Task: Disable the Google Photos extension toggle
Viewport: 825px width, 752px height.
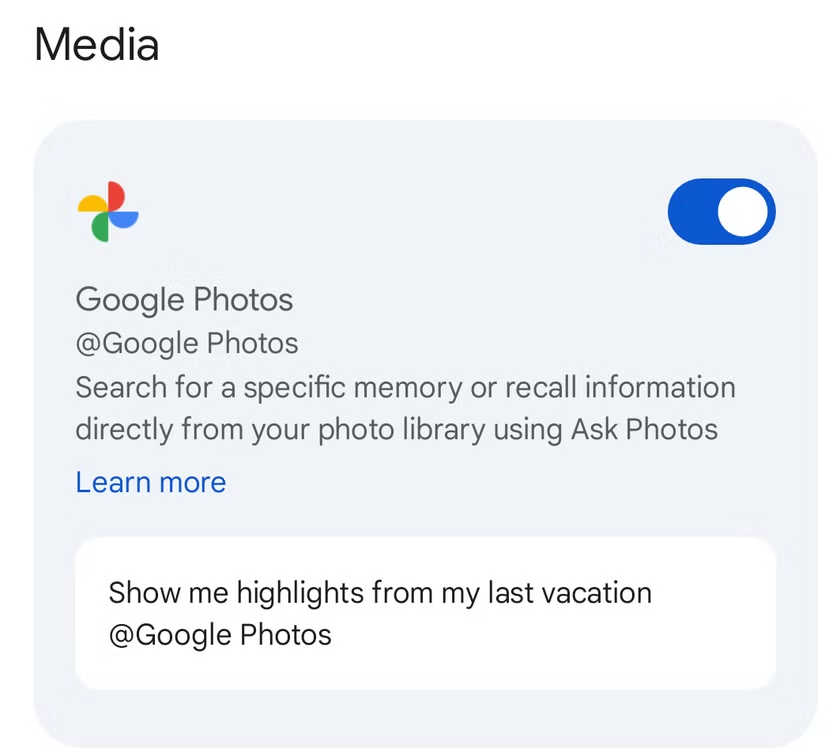Action: click(721, 212)
